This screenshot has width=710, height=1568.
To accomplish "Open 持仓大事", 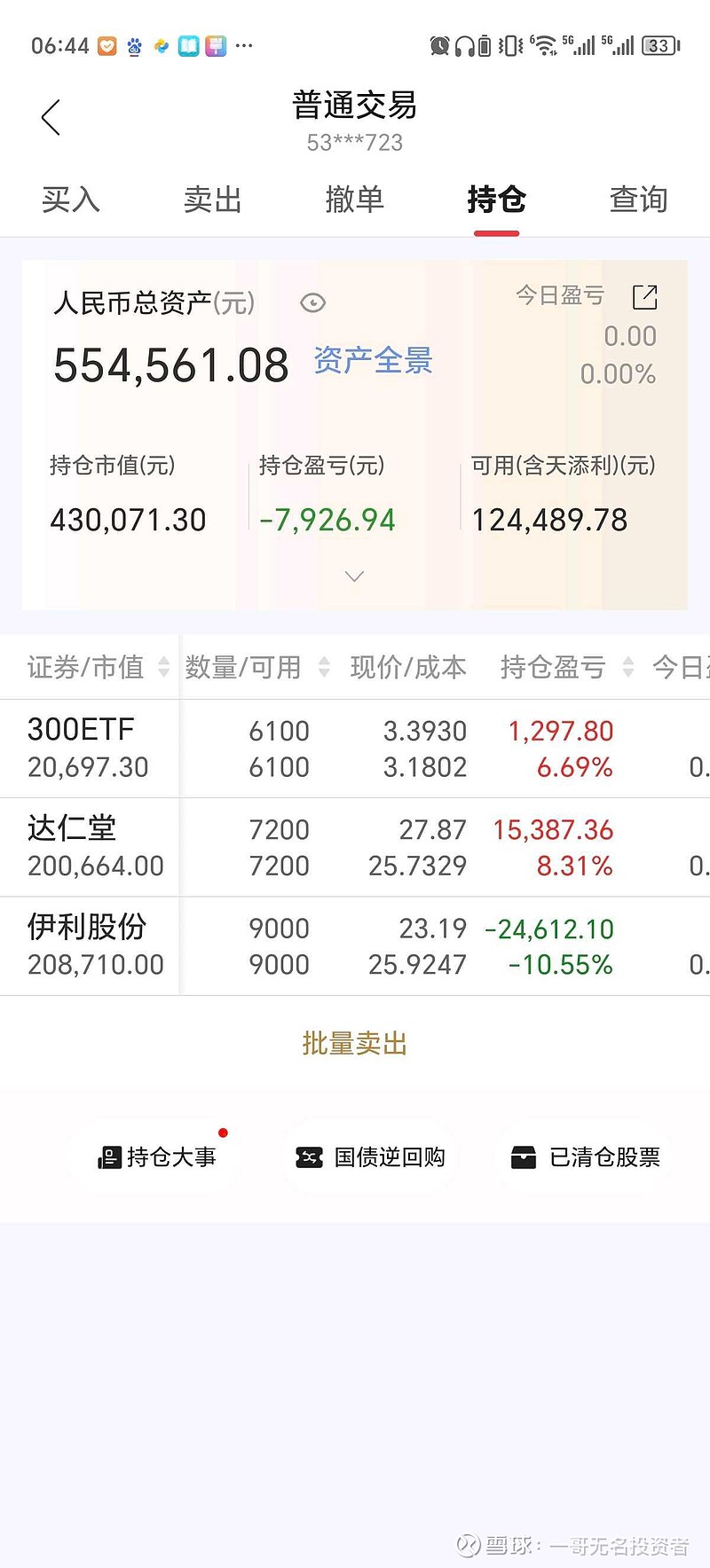I will pos(158,1157).
